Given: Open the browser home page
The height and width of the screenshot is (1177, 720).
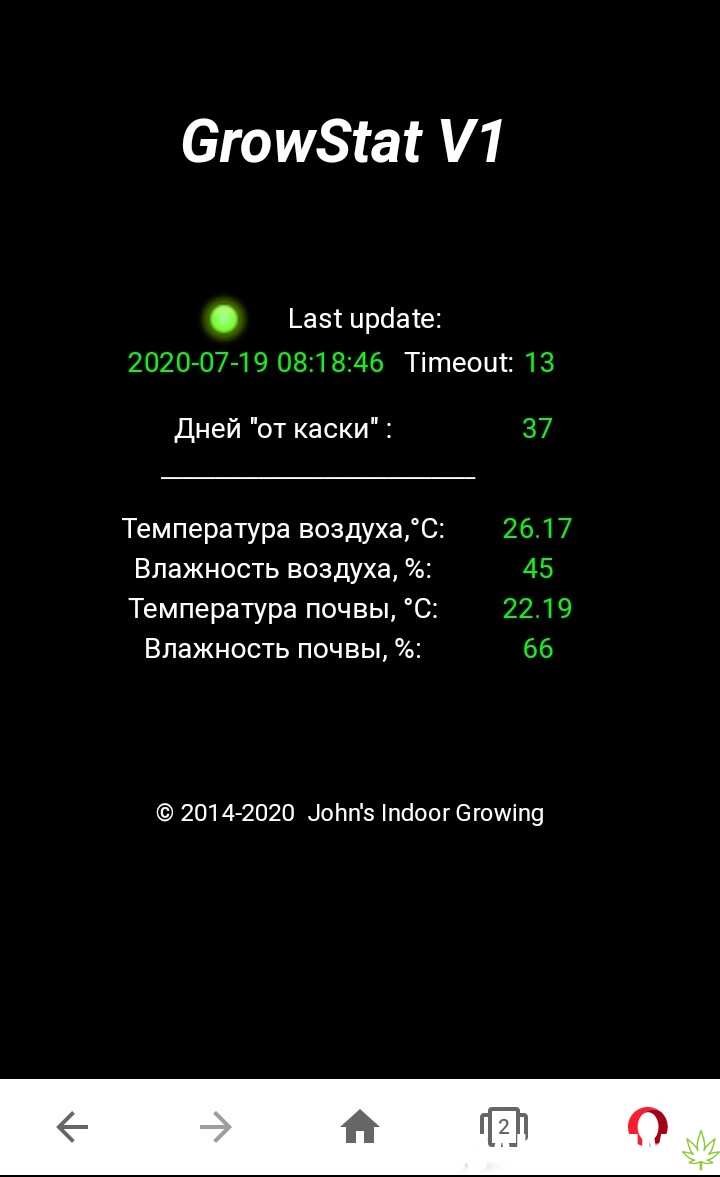Looking at the screenshot, I should click(x=360, y=1127).
